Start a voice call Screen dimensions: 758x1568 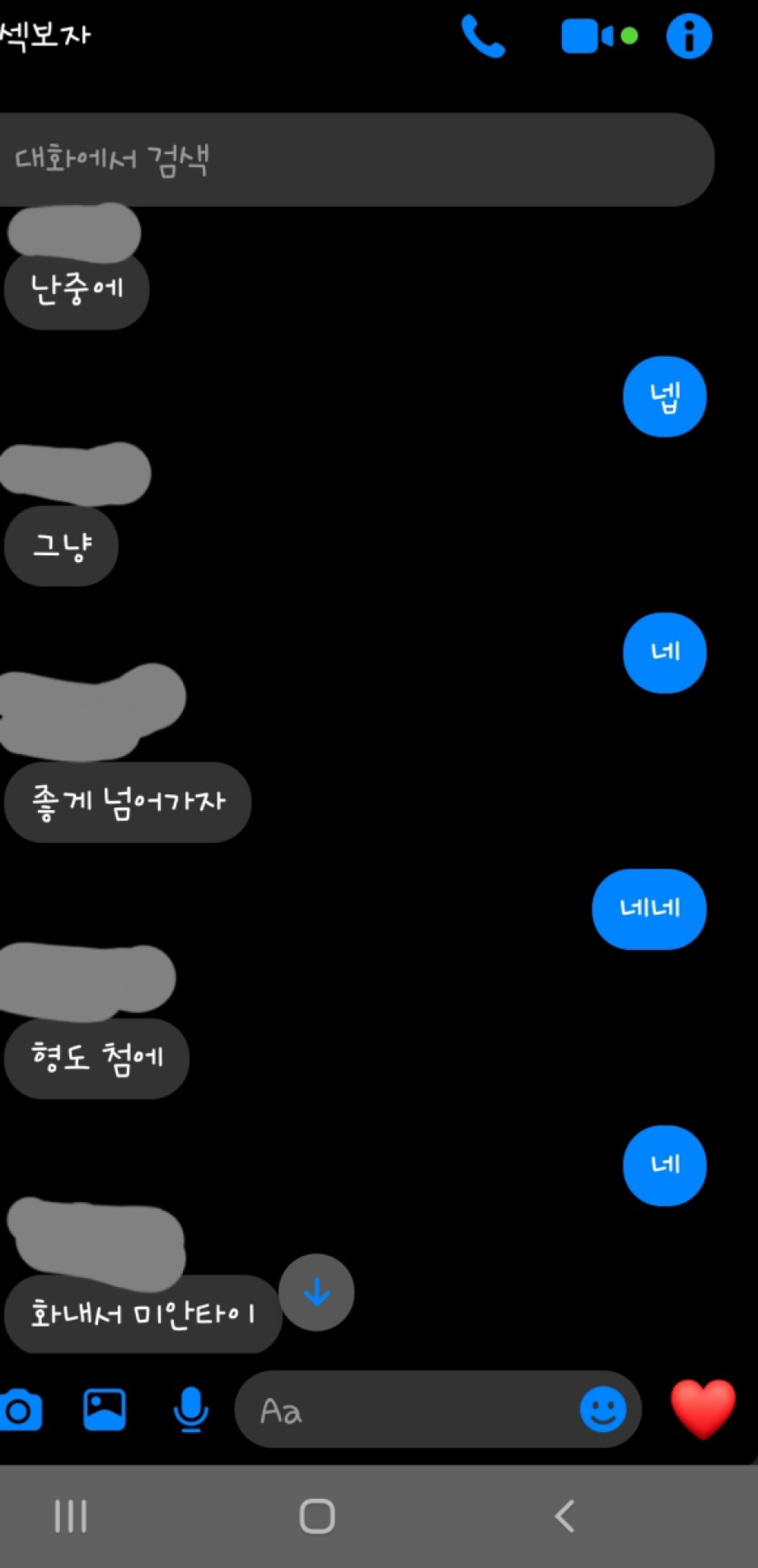click(x=483, y=36)
